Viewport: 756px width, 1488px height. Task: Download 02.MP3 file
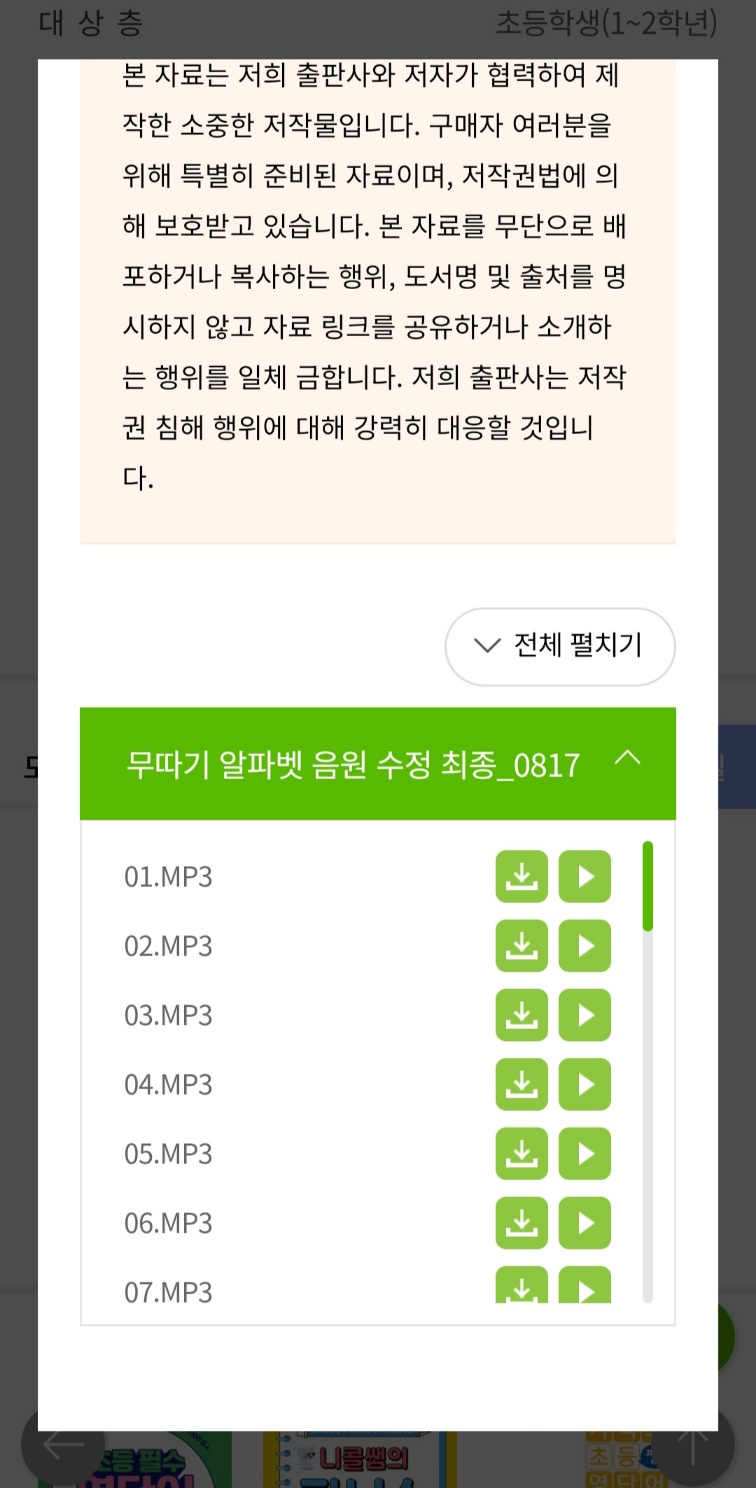coord(521,946)
